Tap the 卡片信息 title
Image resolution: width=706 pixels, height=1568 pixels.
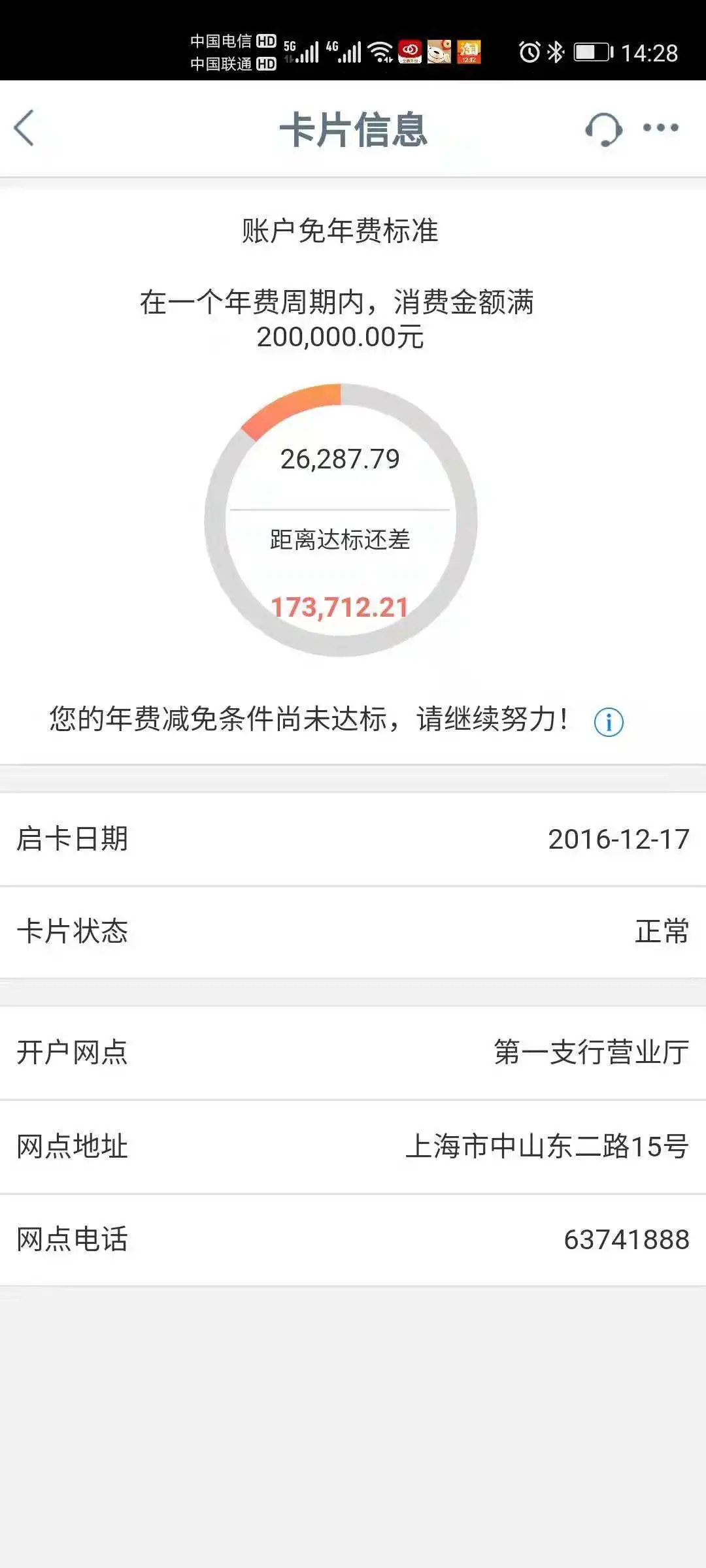coord(353,129)
